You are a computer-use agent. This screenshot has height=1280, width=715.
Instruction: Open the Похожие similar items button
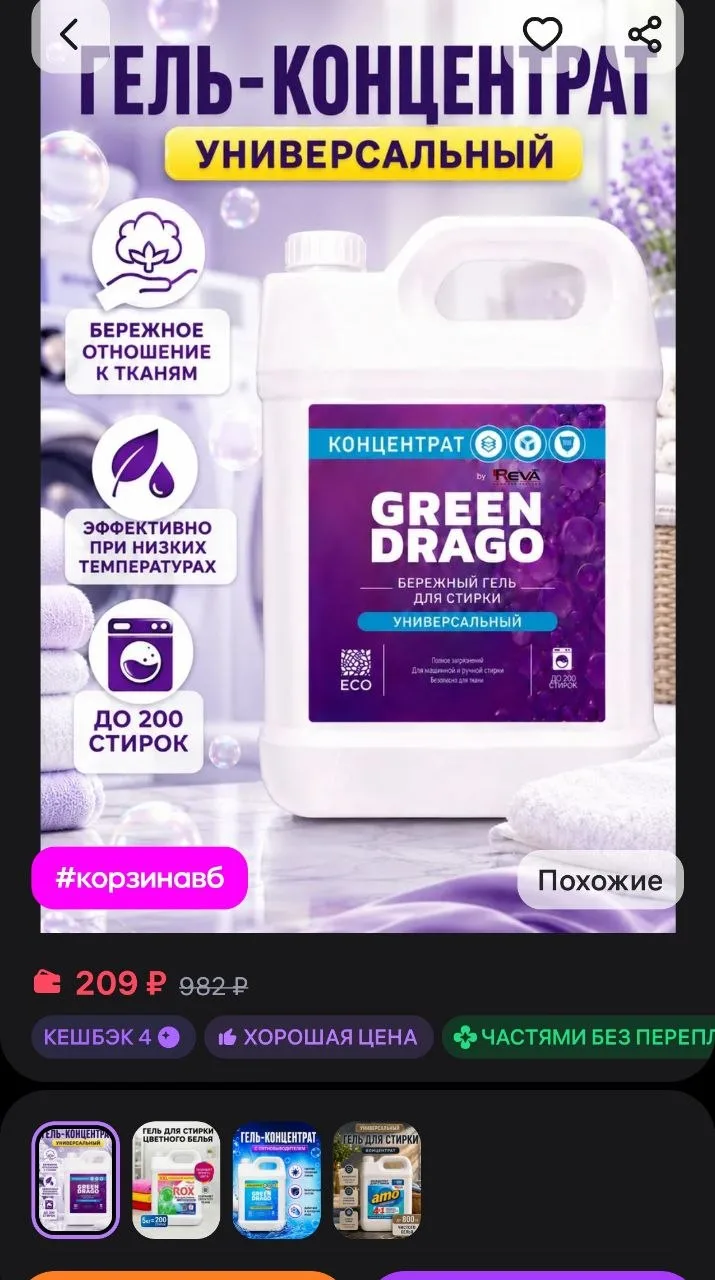(x=600, y=880)
